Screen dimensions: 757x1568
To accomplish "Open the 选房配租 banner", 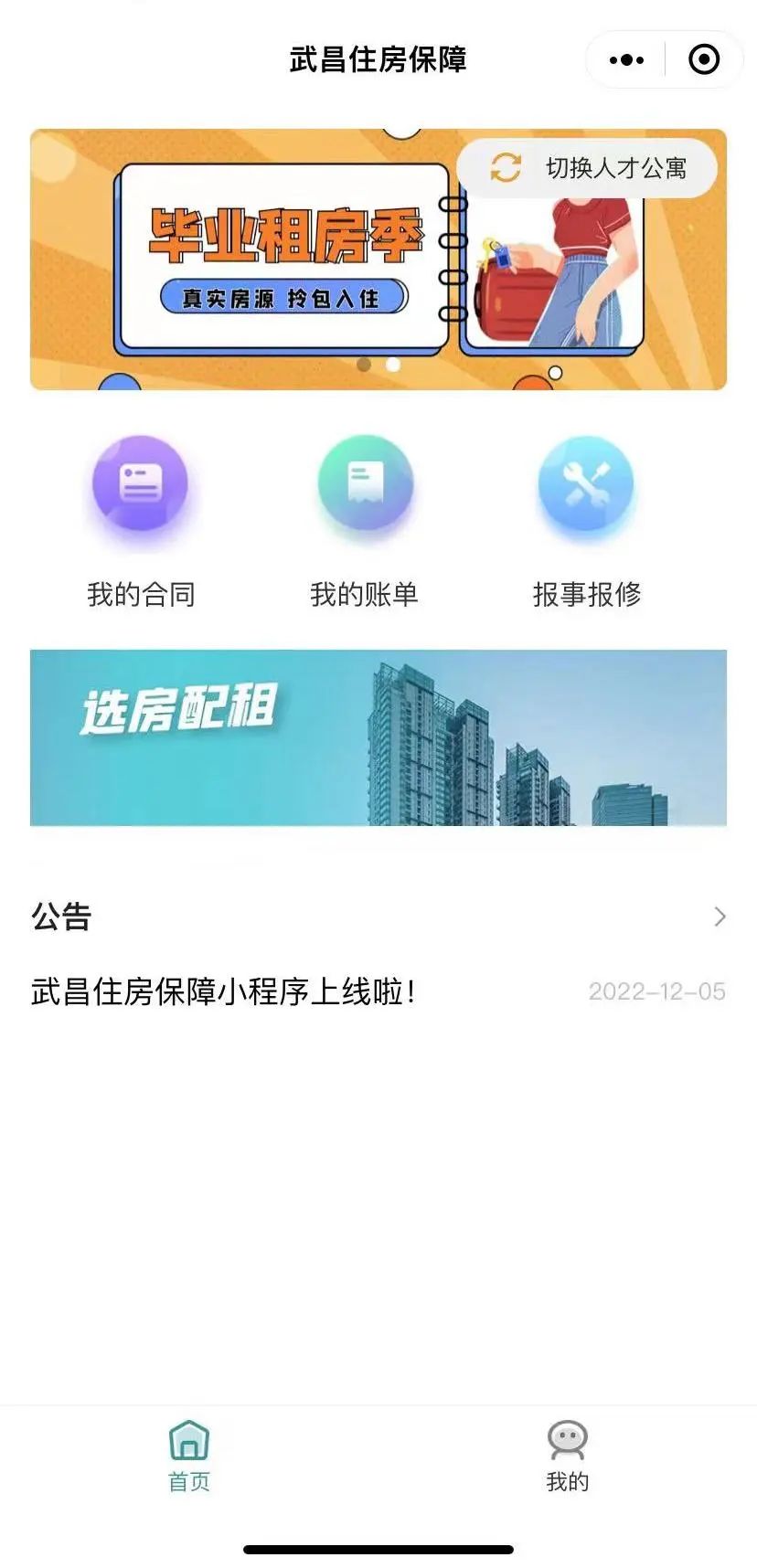I will point(378,737).
